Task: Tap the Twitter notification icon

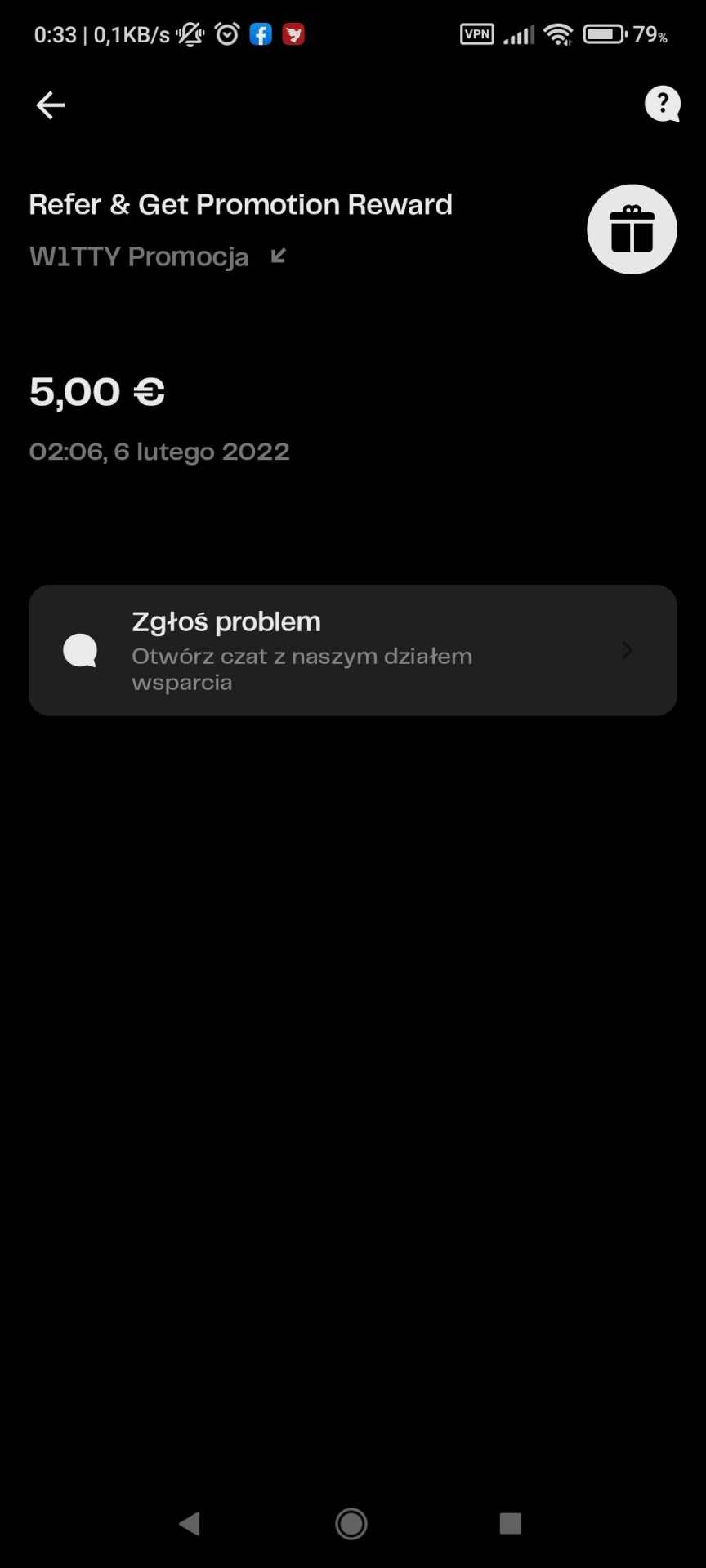Action: pos(293,33)
